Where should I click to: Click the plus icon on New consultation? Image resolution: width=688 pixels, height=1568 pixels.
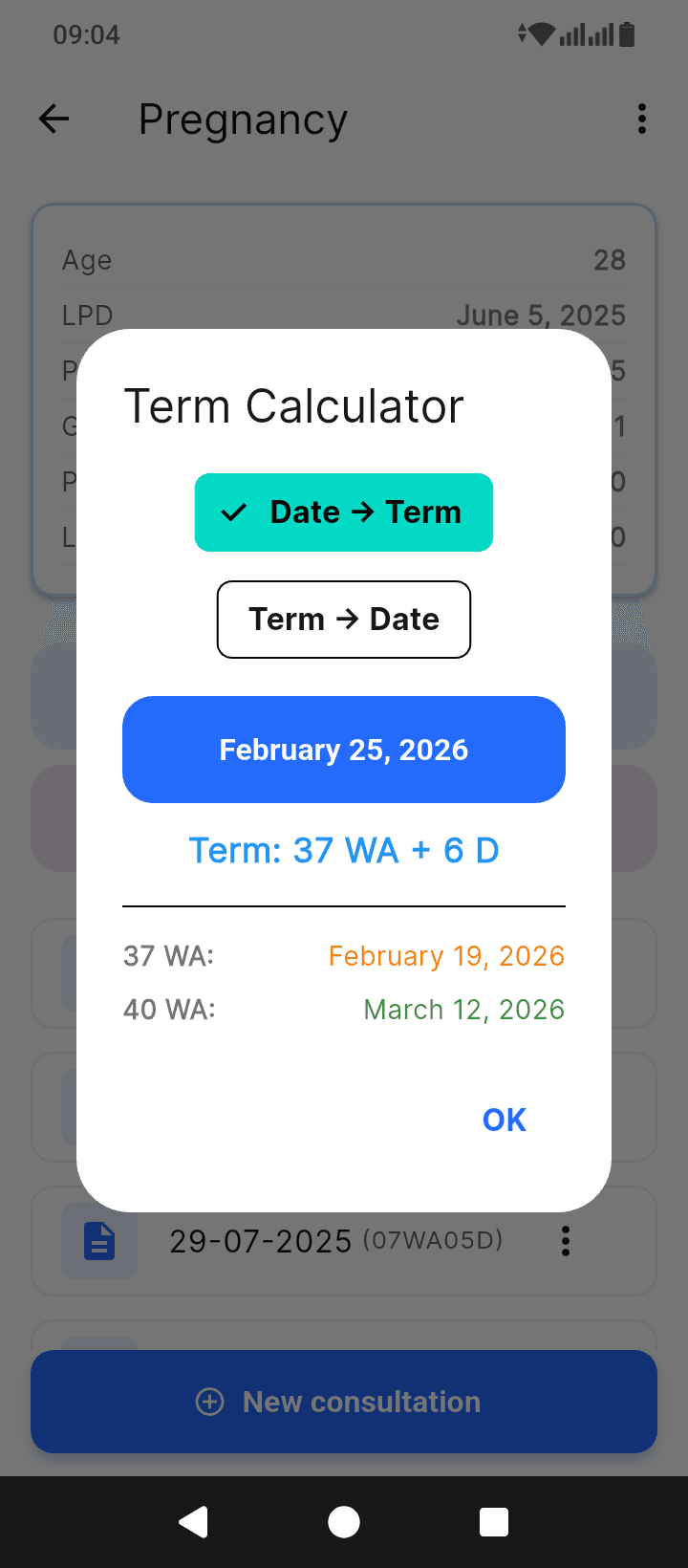(x=208, y=1402)
